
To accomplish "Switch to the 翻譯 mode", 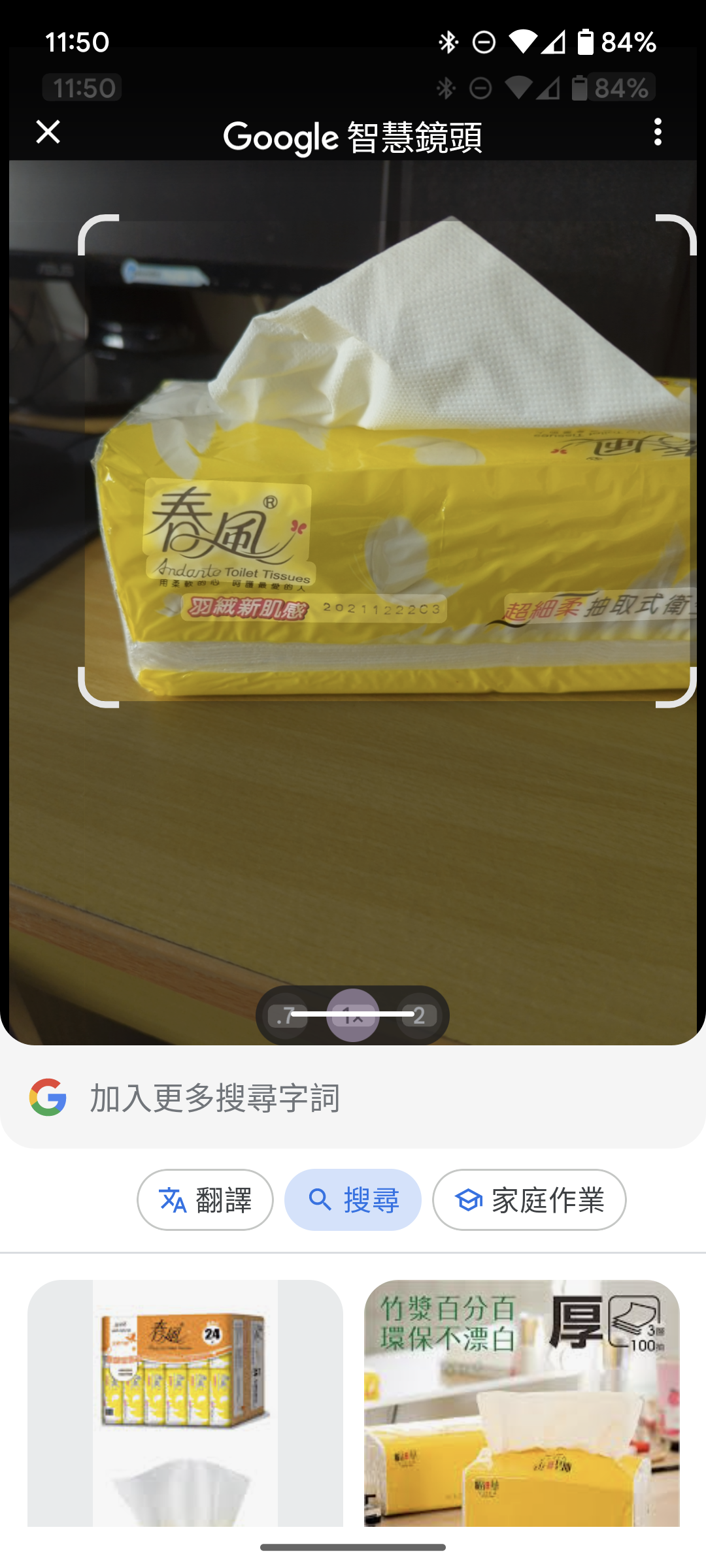I will 205,1200.
